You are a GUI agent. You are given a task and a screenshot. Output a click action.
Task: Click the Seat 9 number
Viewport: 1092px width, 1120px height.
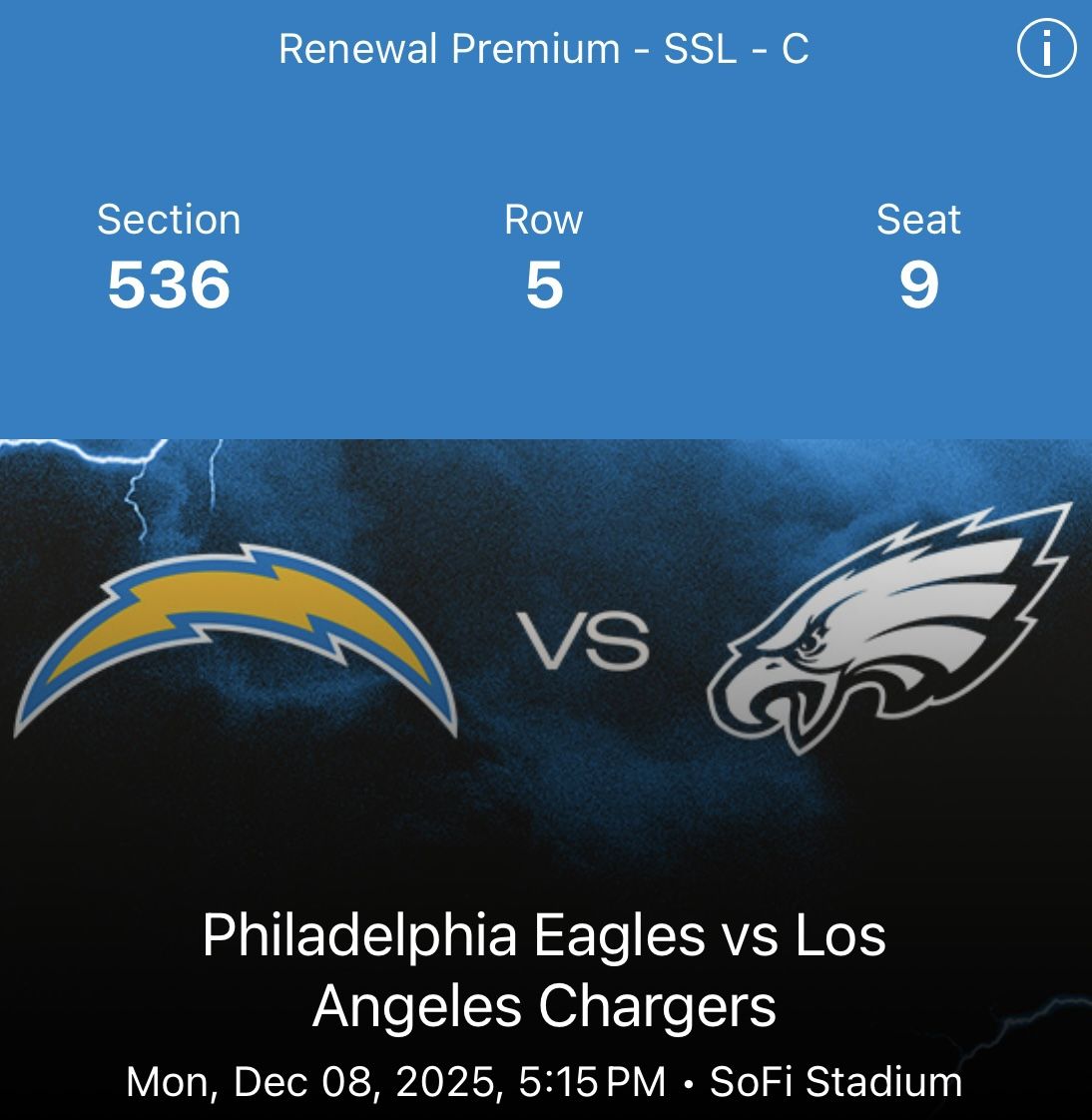tap(919, 286)
